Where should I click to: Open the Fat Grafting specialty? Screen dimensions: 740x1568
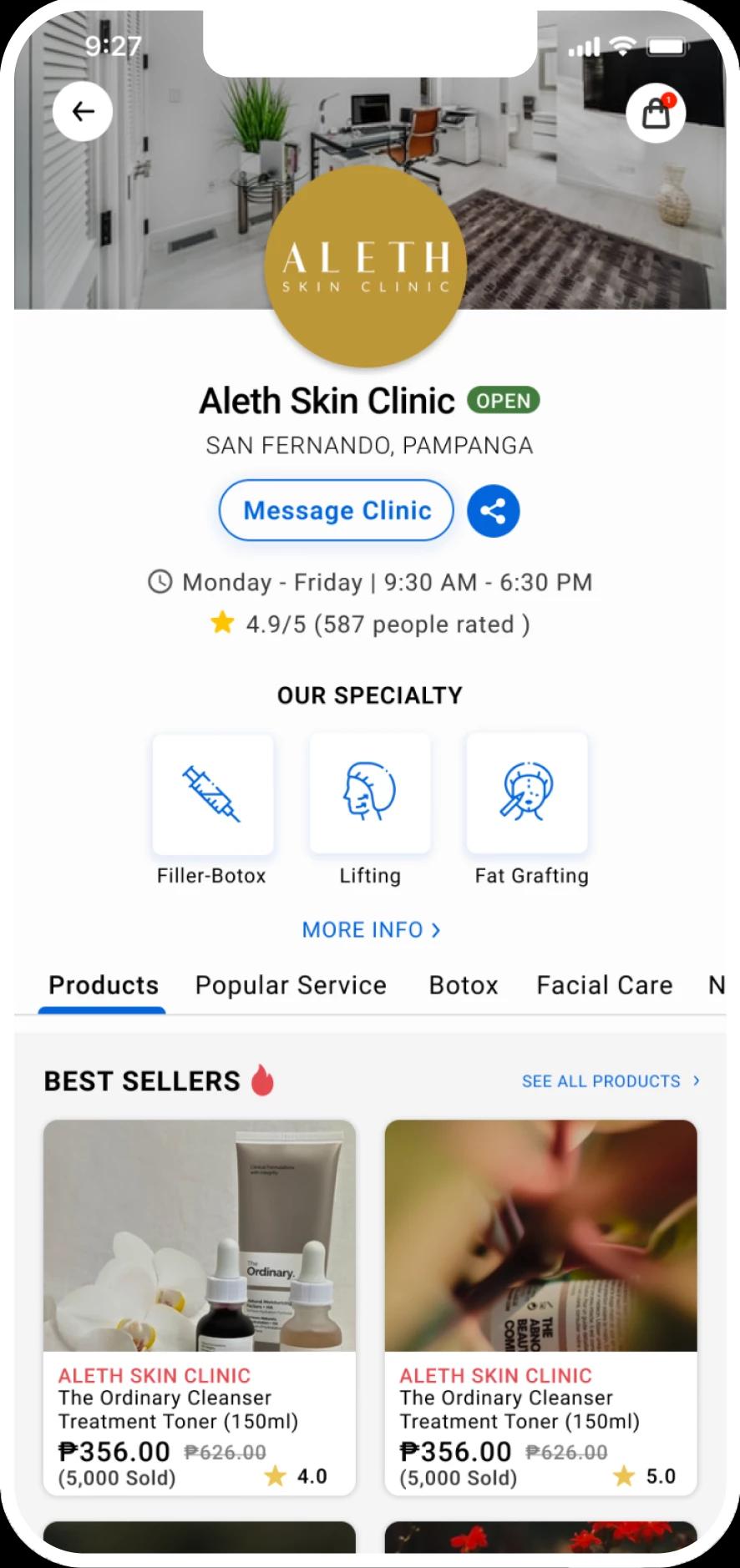tap(527, 794)
